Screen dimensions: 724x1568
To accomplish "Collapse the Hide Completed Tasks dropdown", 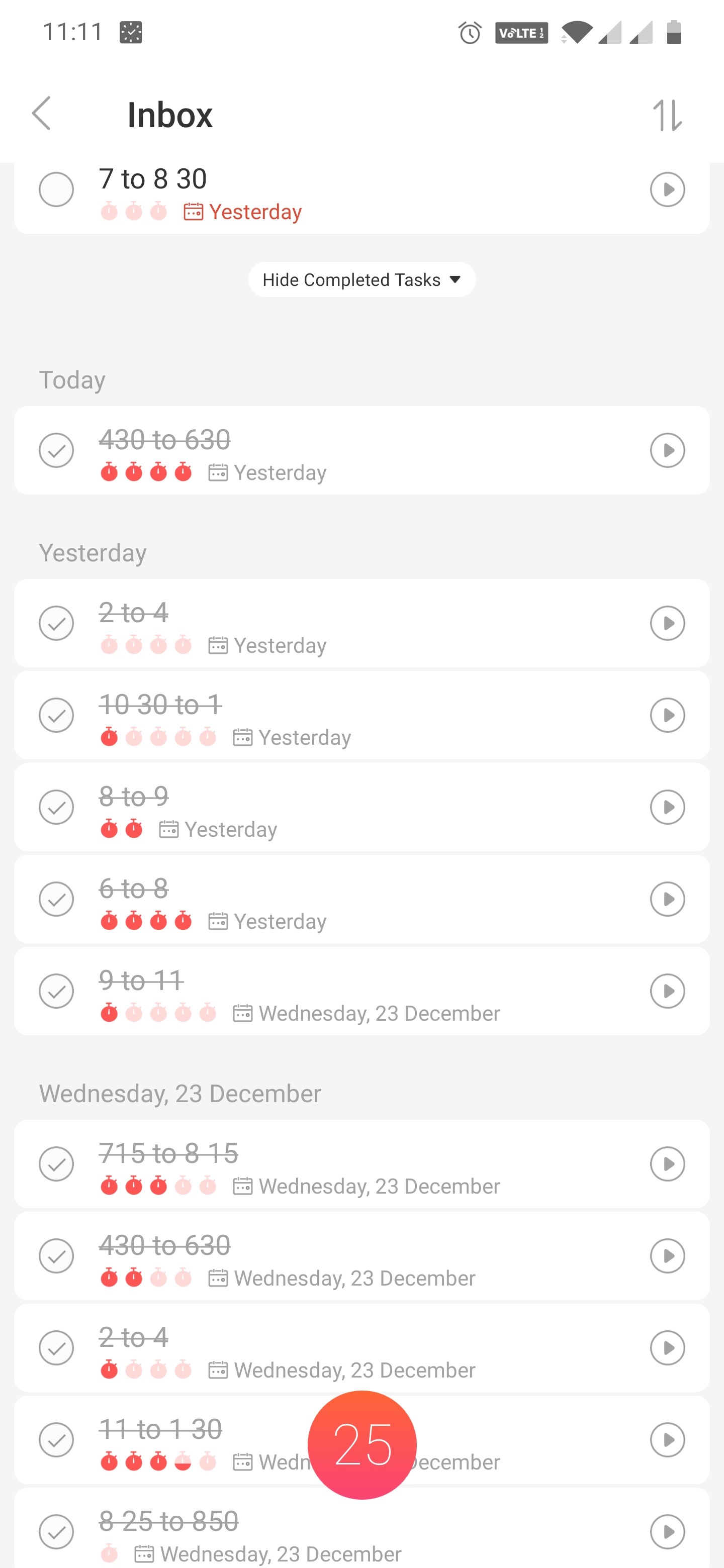I will tap(361, 279).
